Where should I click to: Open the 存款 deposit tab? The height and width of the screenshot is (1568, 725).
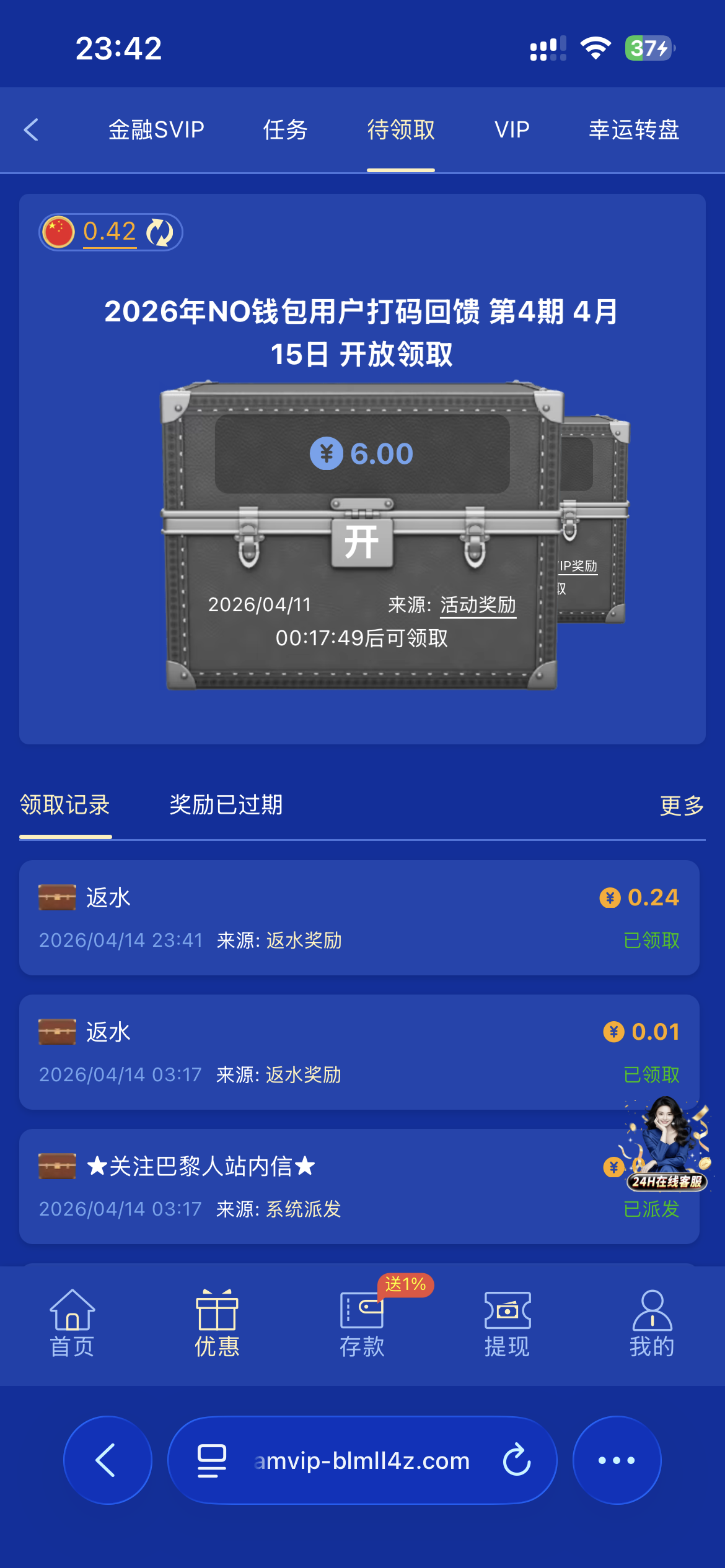pos(362,1322)
